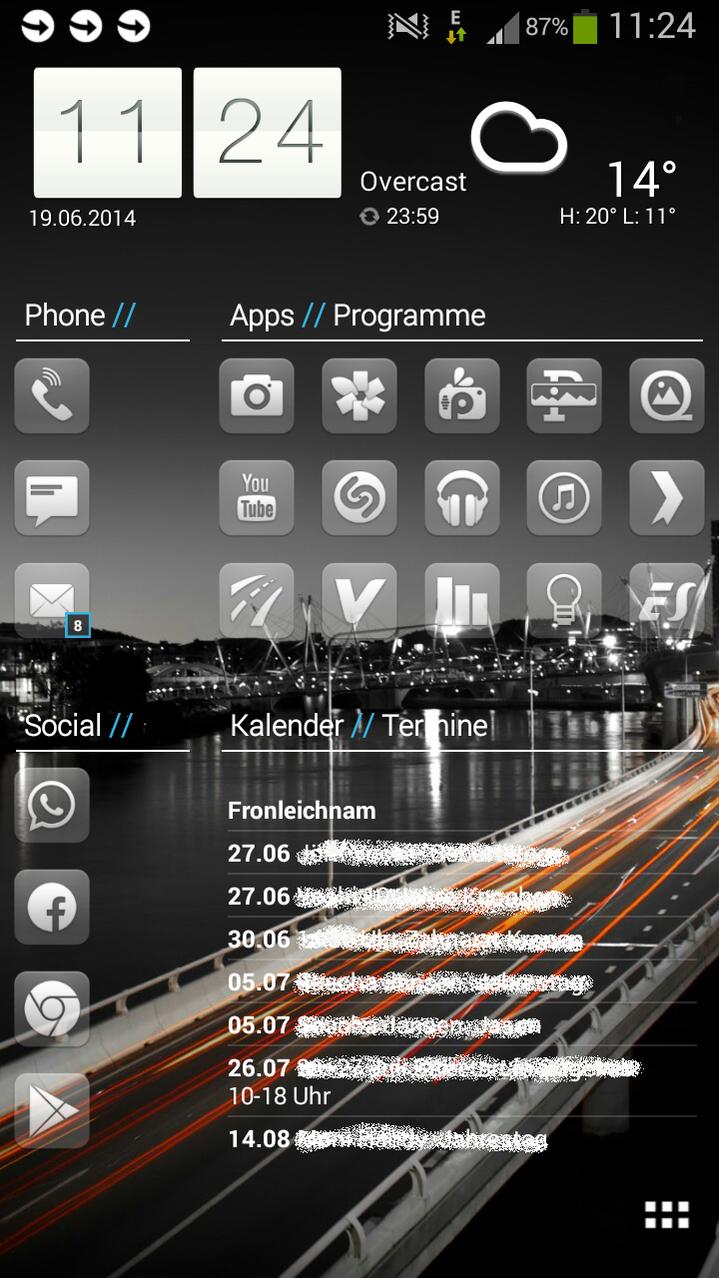Open the email app with 8 unread

point(52,600)
